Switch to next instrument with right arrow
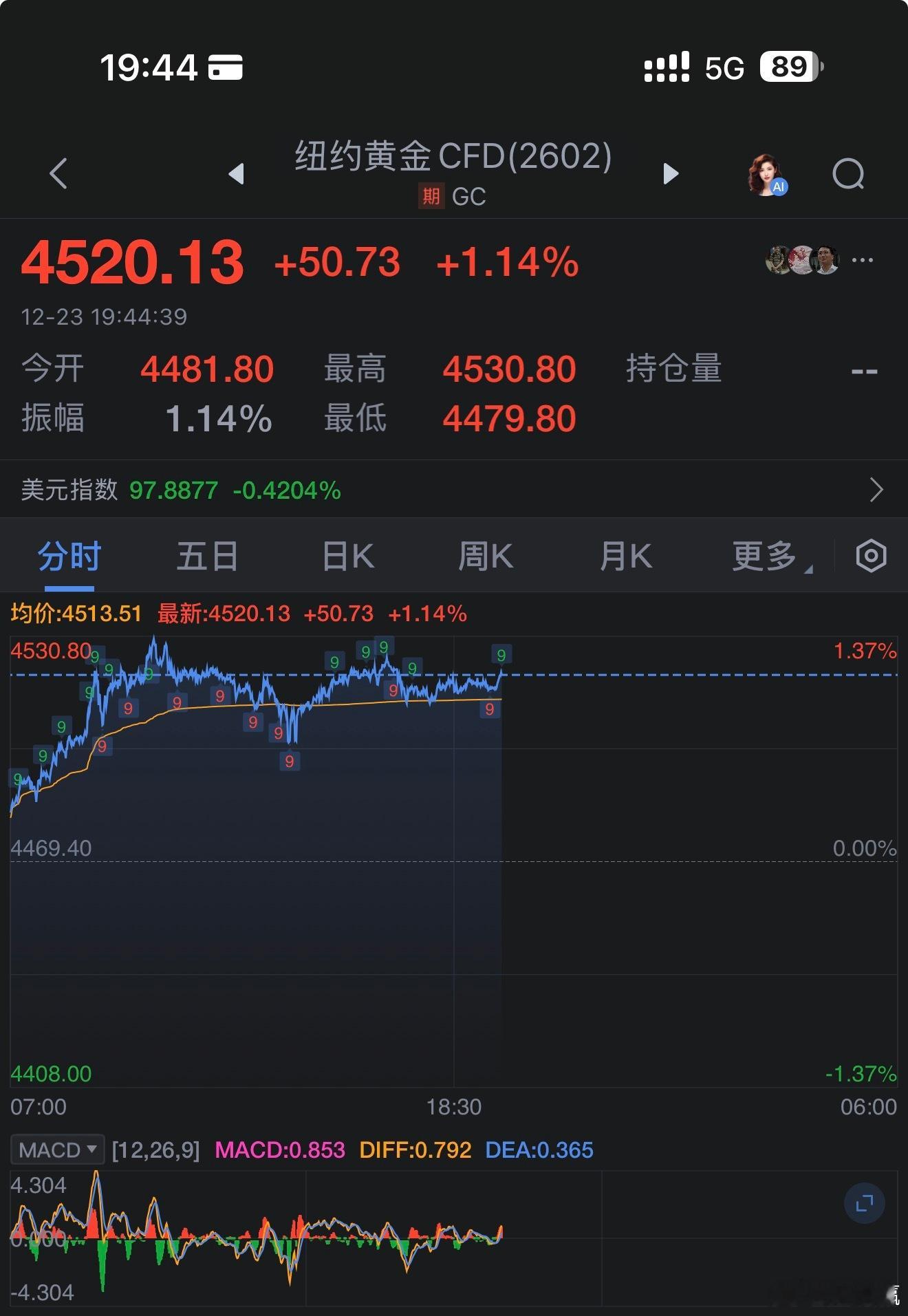This screenshot has width=908, height=1316. pyautogui.click(x=669, y=174)
